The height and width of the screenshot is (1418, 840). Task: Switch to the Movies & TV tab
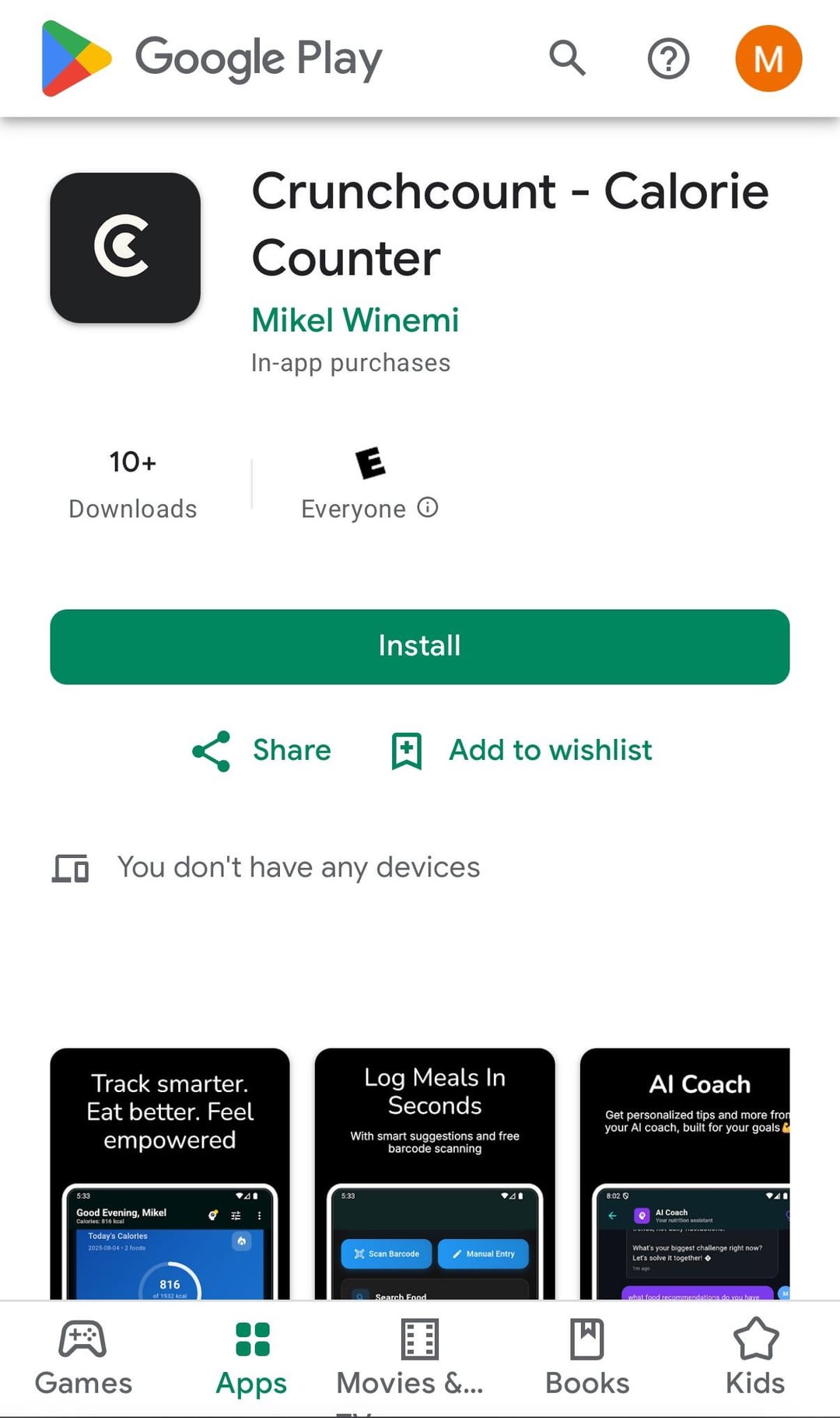[x=419, y=1358]
